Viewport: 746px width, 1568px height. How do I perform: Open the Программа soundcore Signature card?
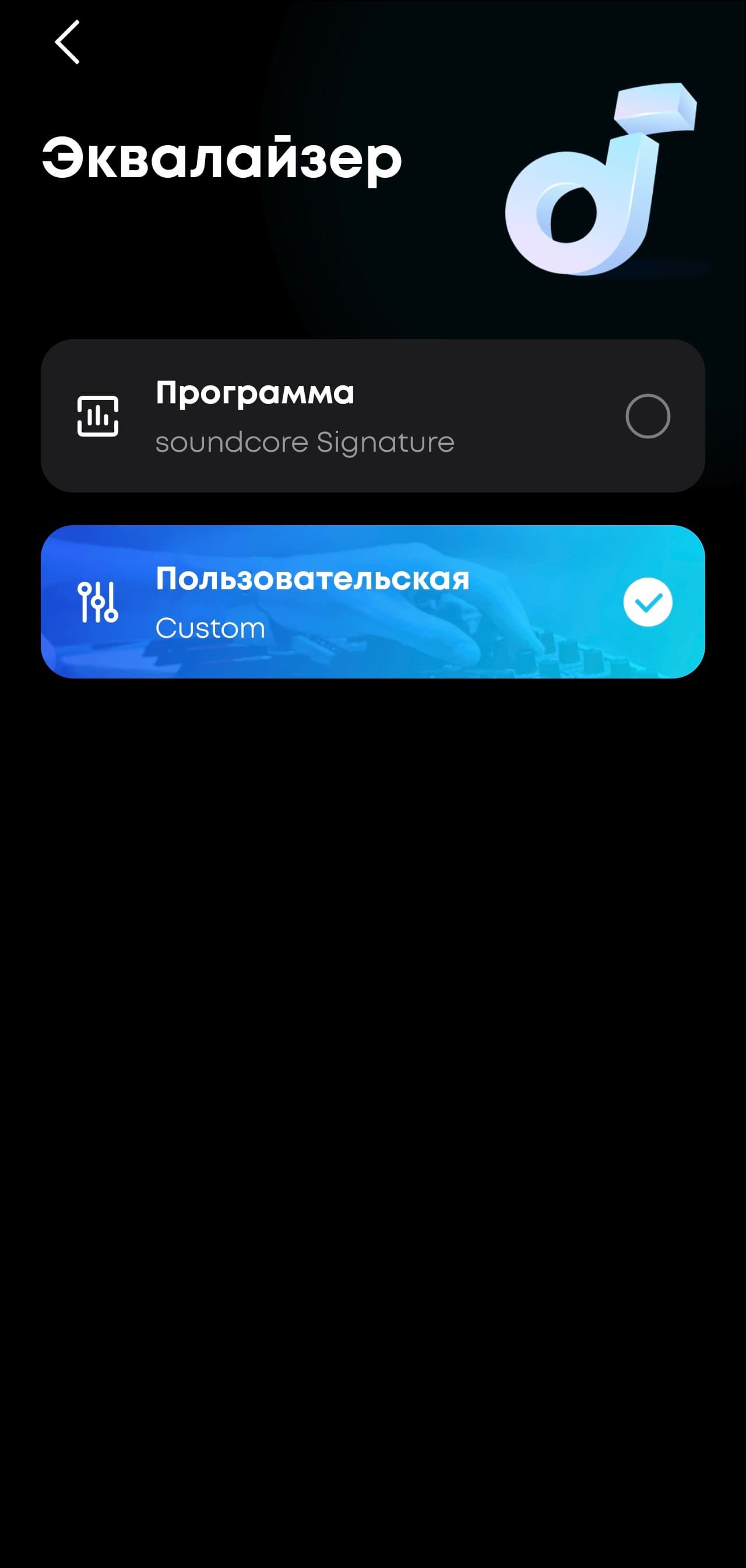[x=304, y=416]
